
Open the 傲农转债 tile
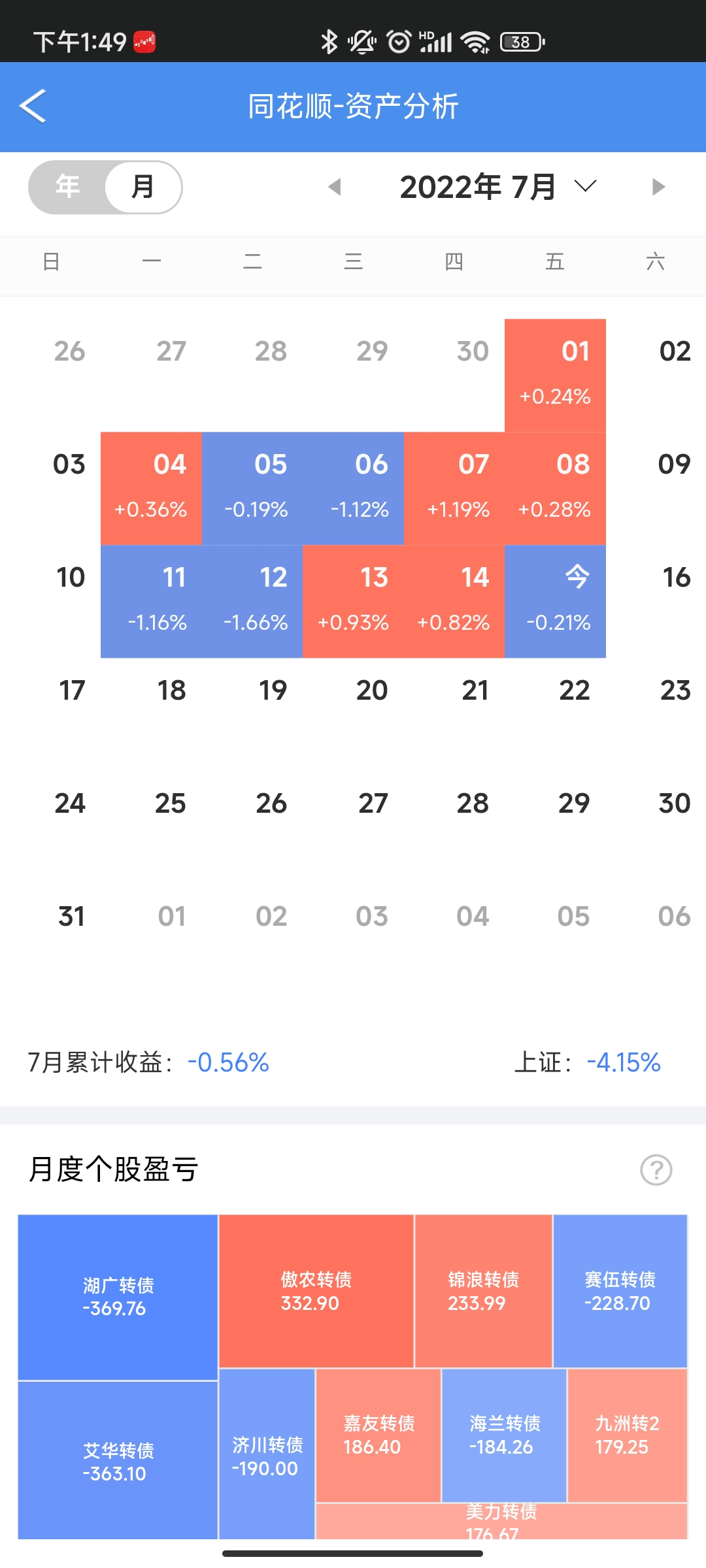(316, 1291)
